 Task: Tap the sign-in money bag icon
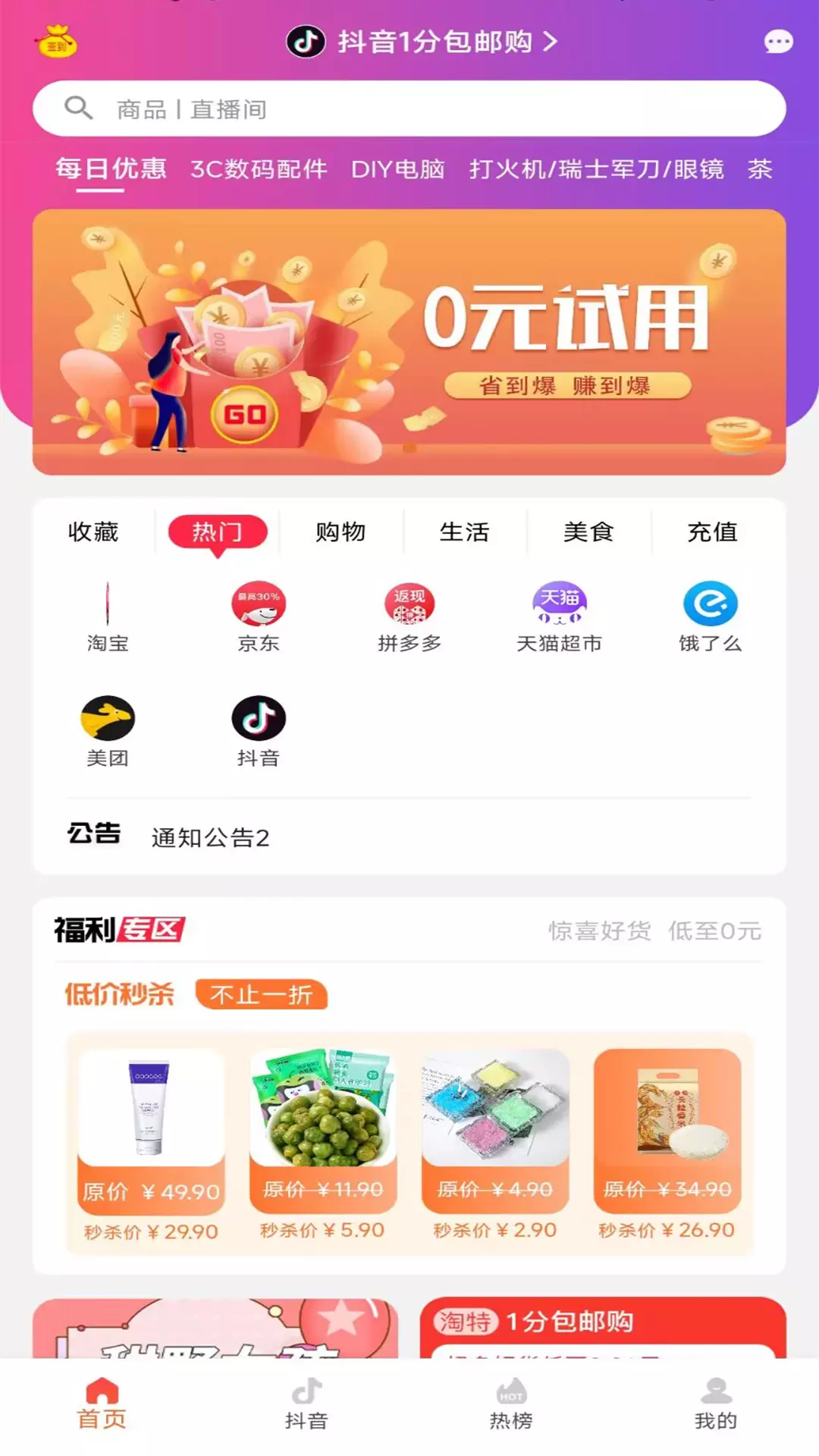[x=57, y=42]
